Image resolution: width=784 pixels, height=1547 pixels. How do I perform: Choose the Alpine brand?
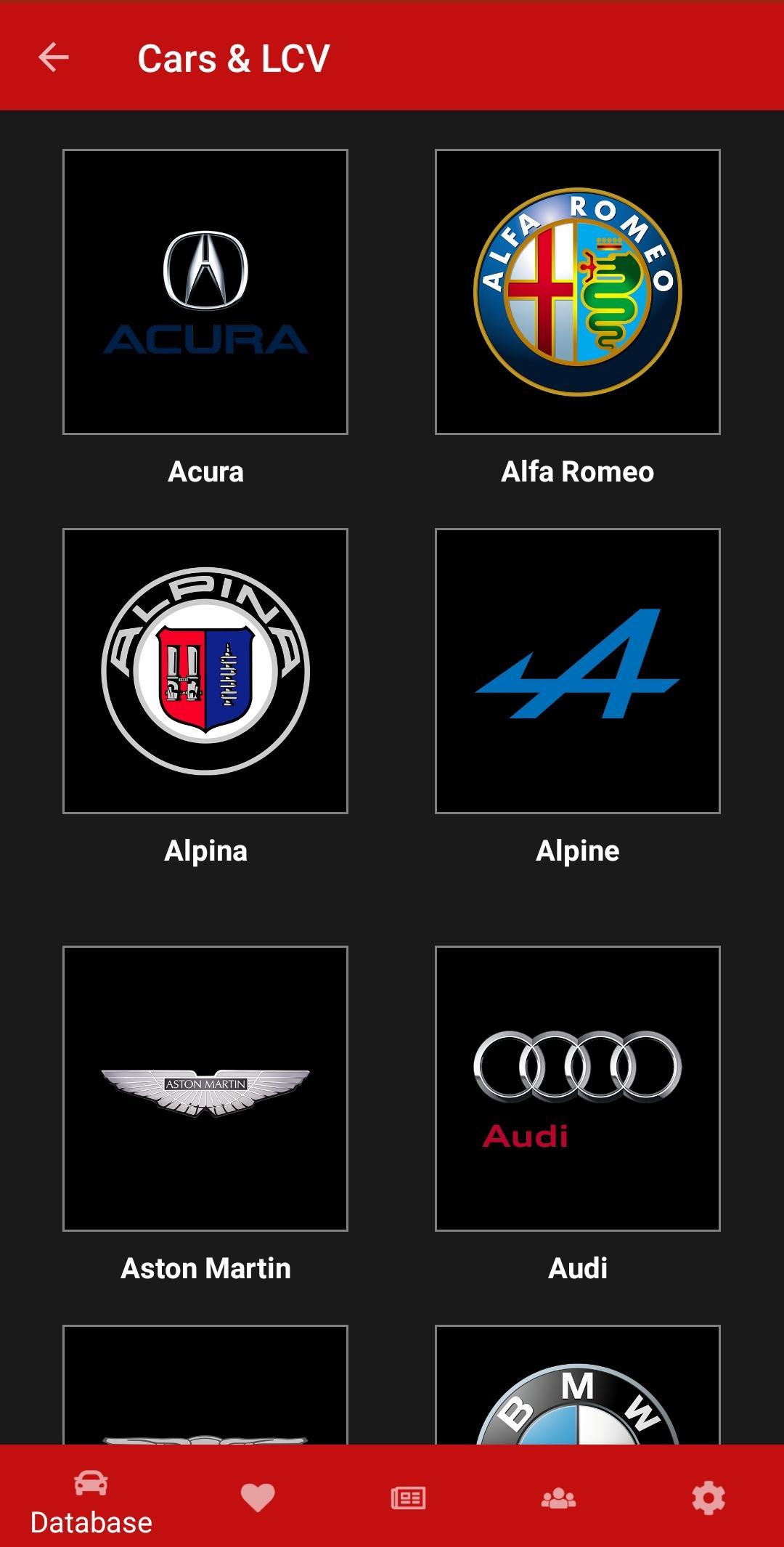pyautogui.click(x=577, y=670)
